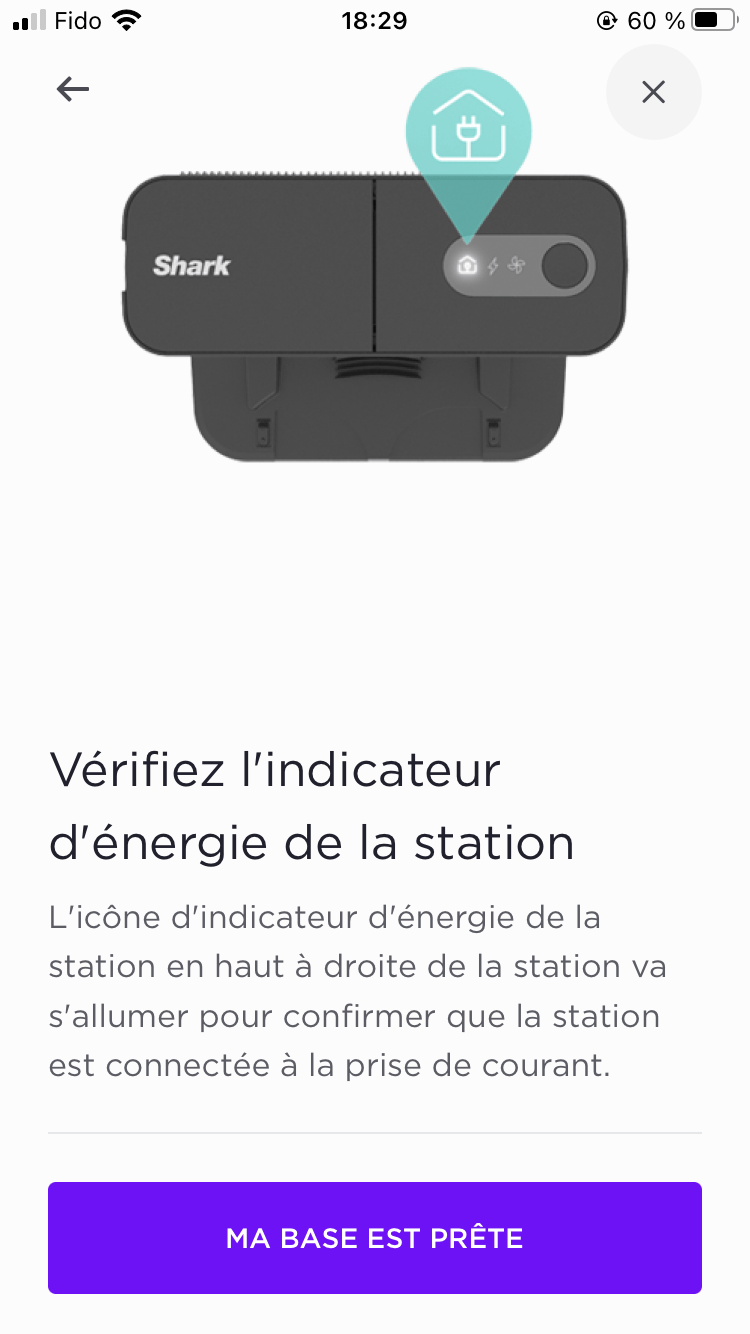Go back with the arrow icon
Screen dimensions: 750x1334
pyautogui.click(x=73, y=90)
